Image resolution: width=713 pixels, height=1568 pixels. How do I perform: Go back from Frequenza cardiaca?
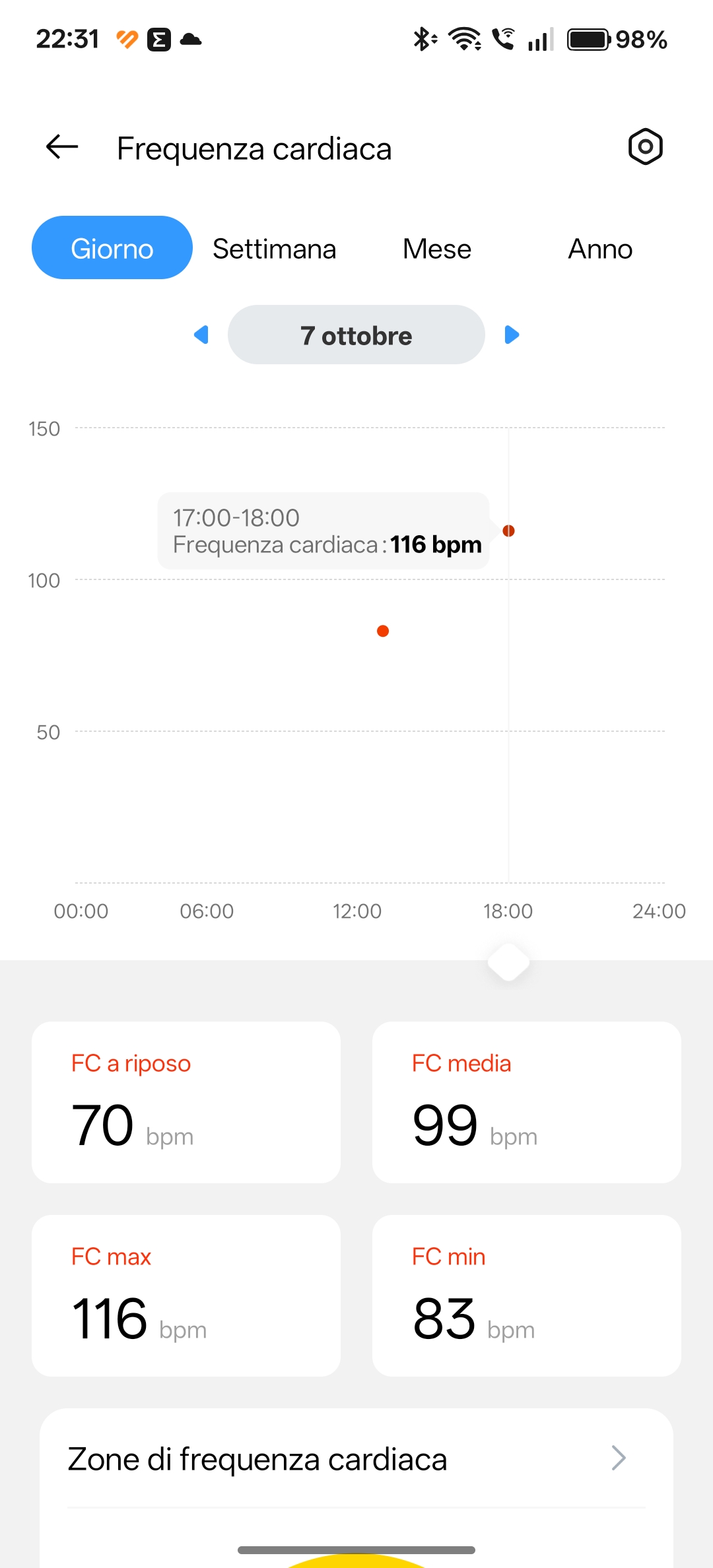point(62,147)
